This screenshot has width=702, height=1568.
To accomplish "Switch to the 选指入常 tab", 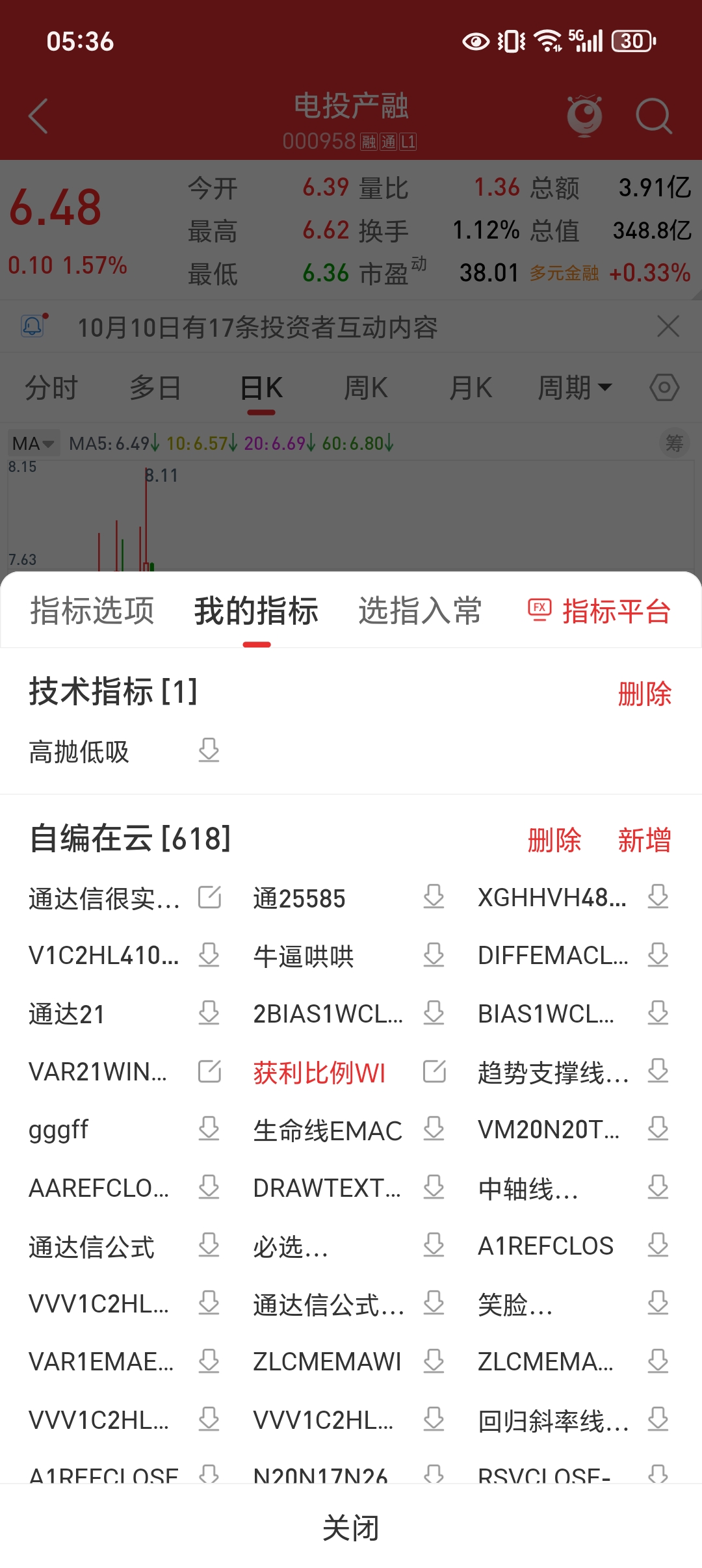I will (420, 611).
